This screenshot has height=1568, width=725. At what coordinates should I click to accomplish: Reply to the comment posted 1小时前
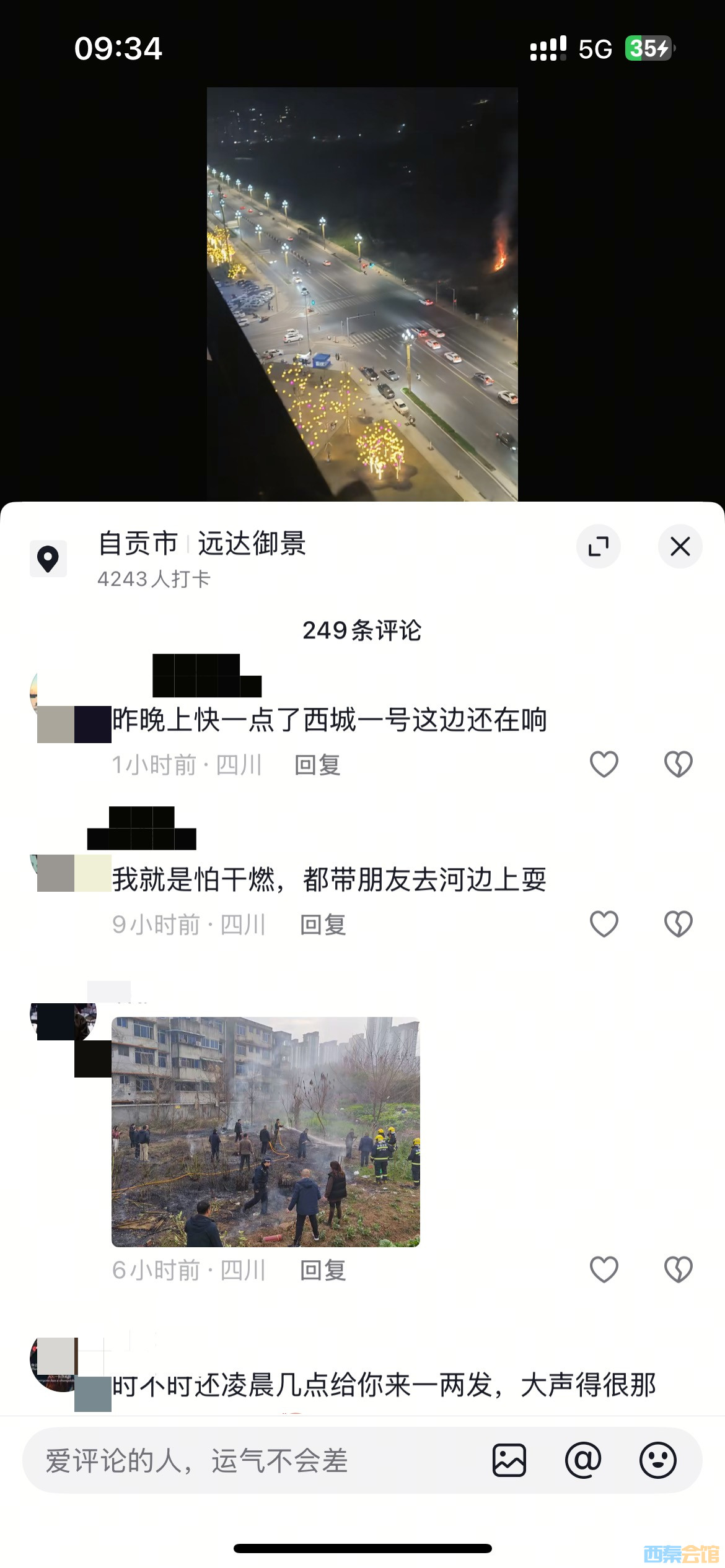pos(317,765)
